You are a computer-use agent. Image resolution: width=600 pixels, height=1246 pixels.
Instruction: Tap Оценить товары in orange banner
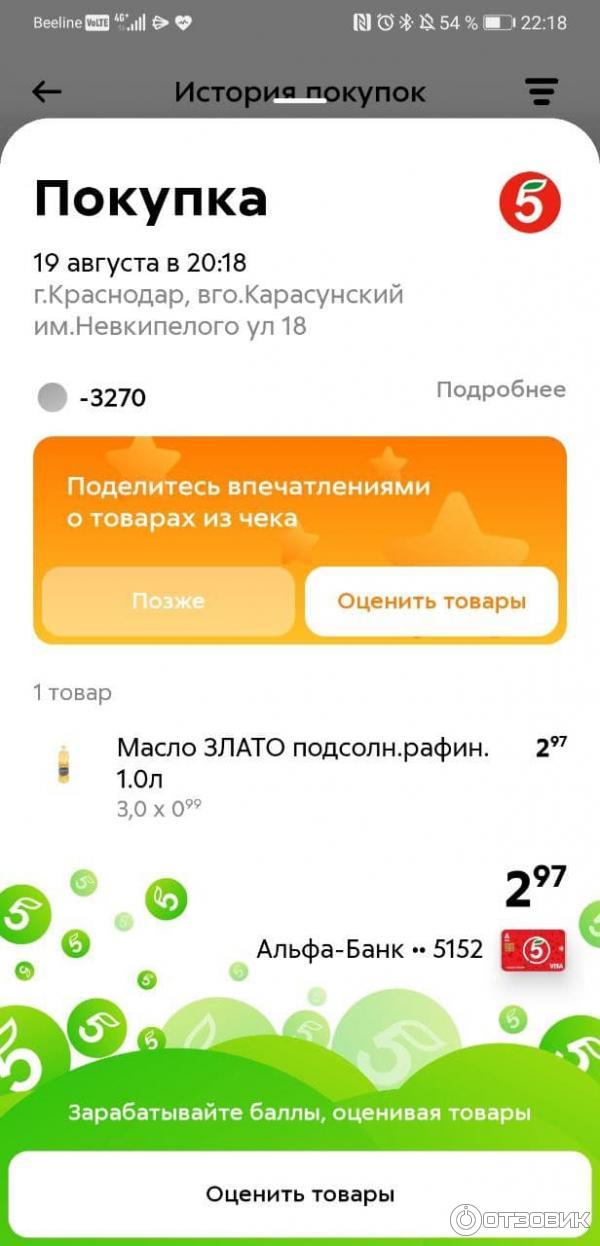pyautogui.click(x=431, y=601)
